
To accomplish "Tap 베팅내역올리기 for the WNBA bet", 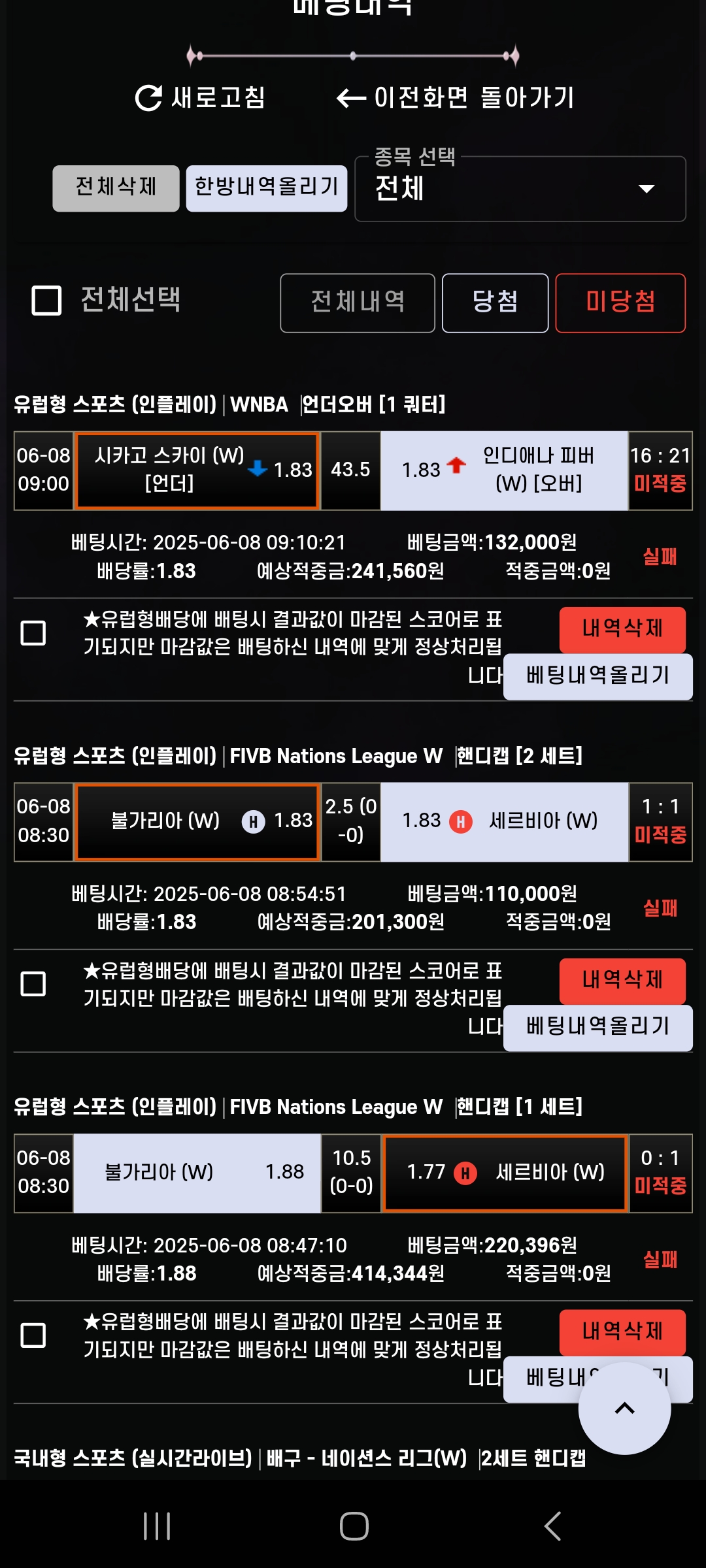I will [597, 676].
